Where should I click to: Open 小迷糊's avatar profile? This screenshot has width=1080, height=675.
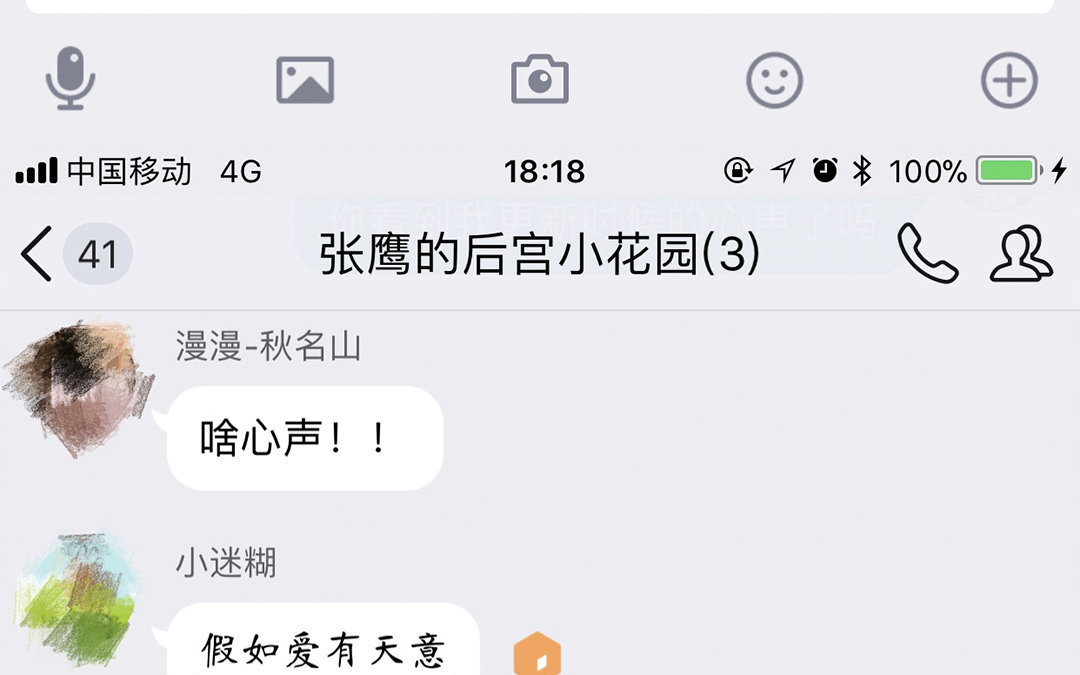[78, 601]
